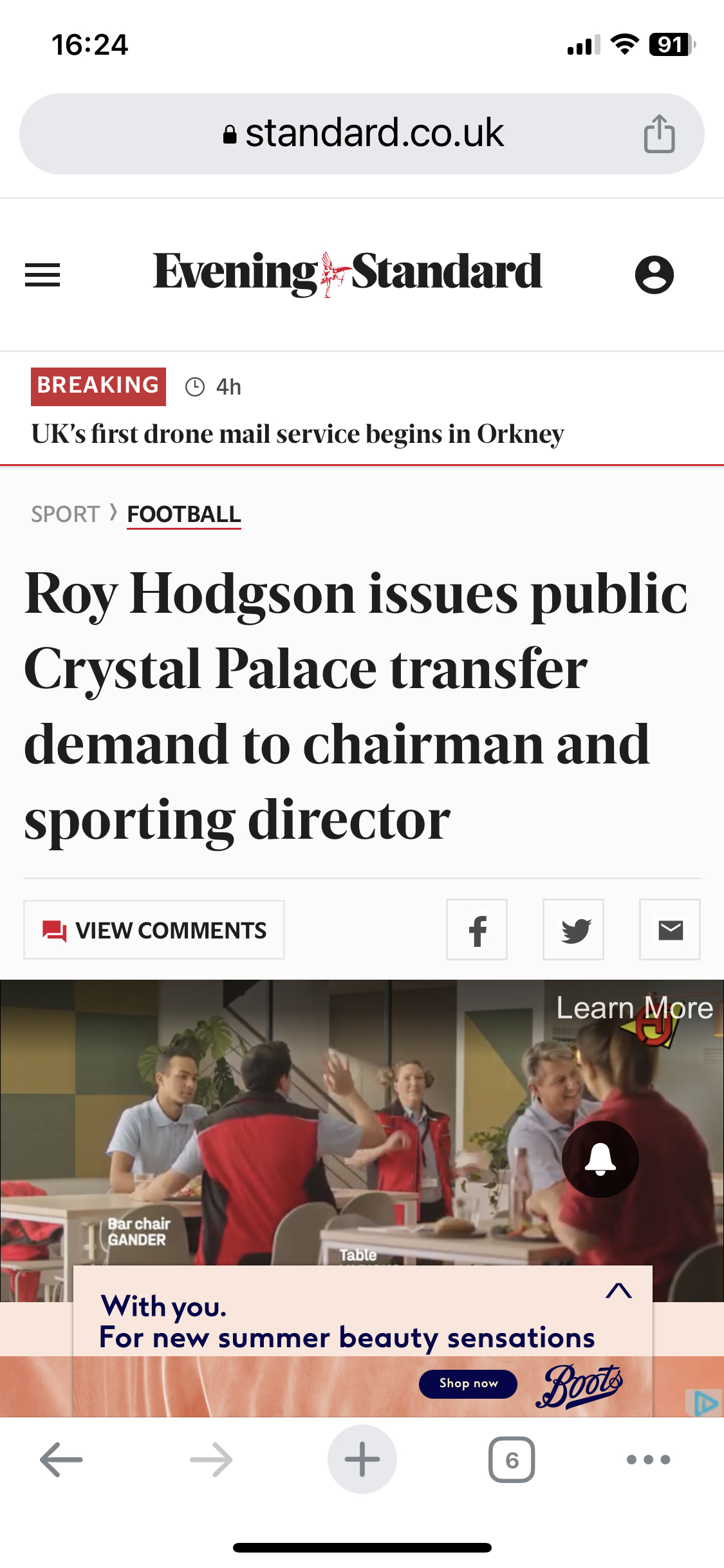Read the breaking Orkney drone mail story

click(x=297, y=434)
